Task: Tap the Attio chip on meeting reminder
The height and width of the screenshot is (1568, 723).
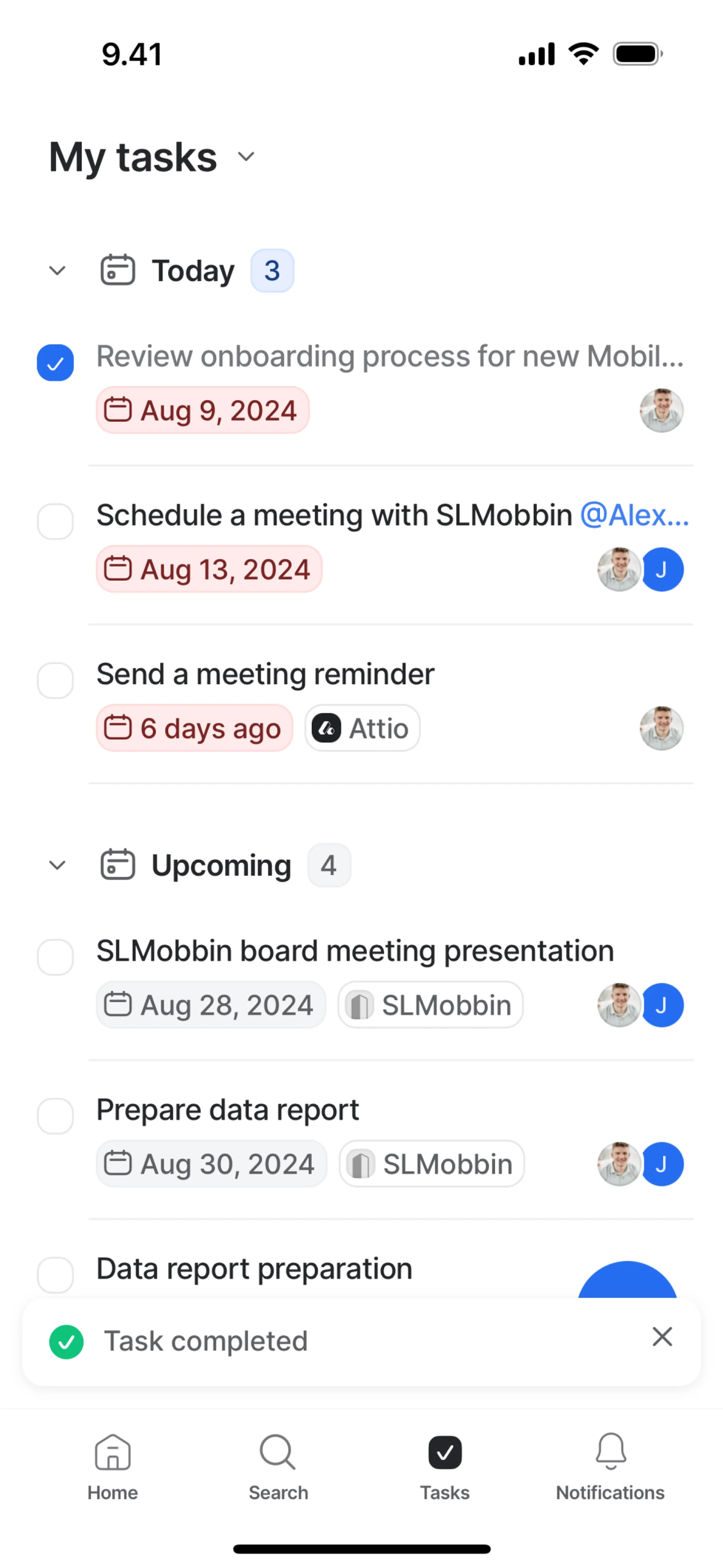Action: (x=362, y=728)
